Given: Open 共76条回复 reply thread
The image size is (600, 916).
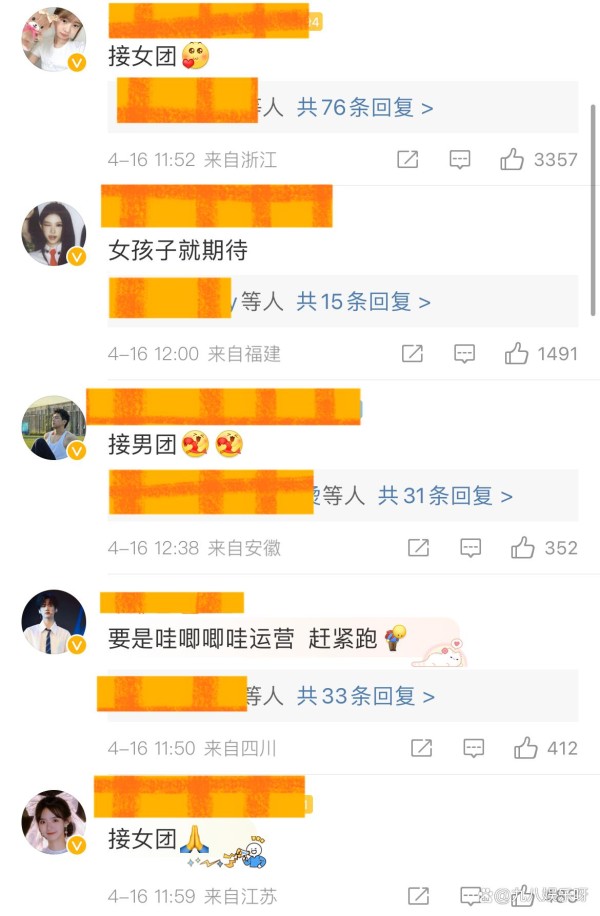Looking at the screenshot, I should tap(365, 108).
